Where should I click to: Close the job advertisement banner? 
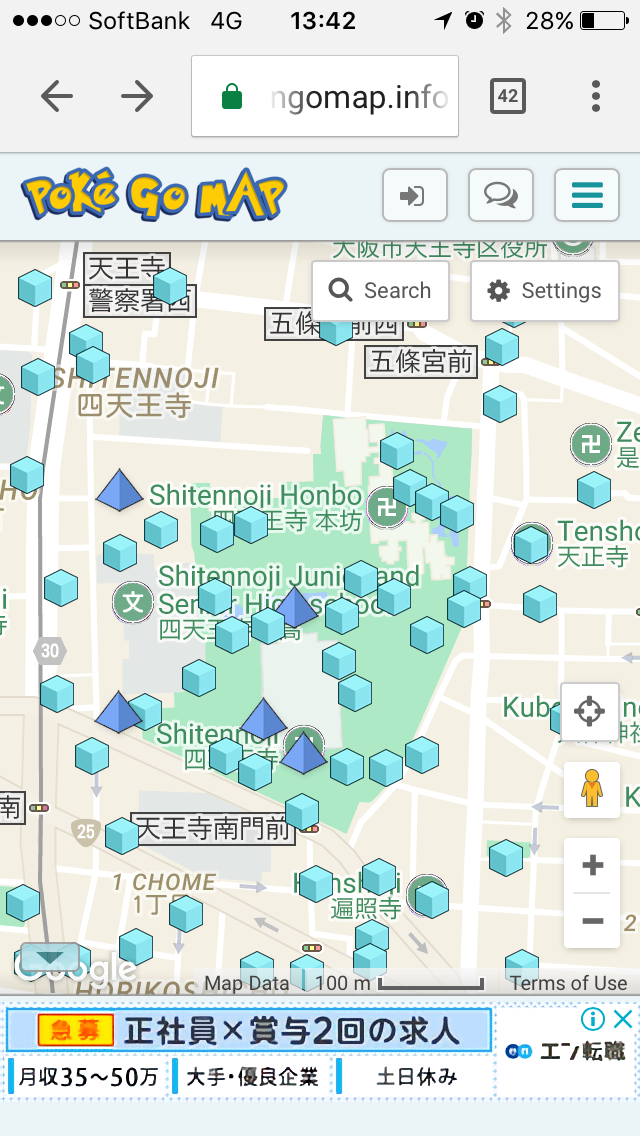[x=622, y=1019]
